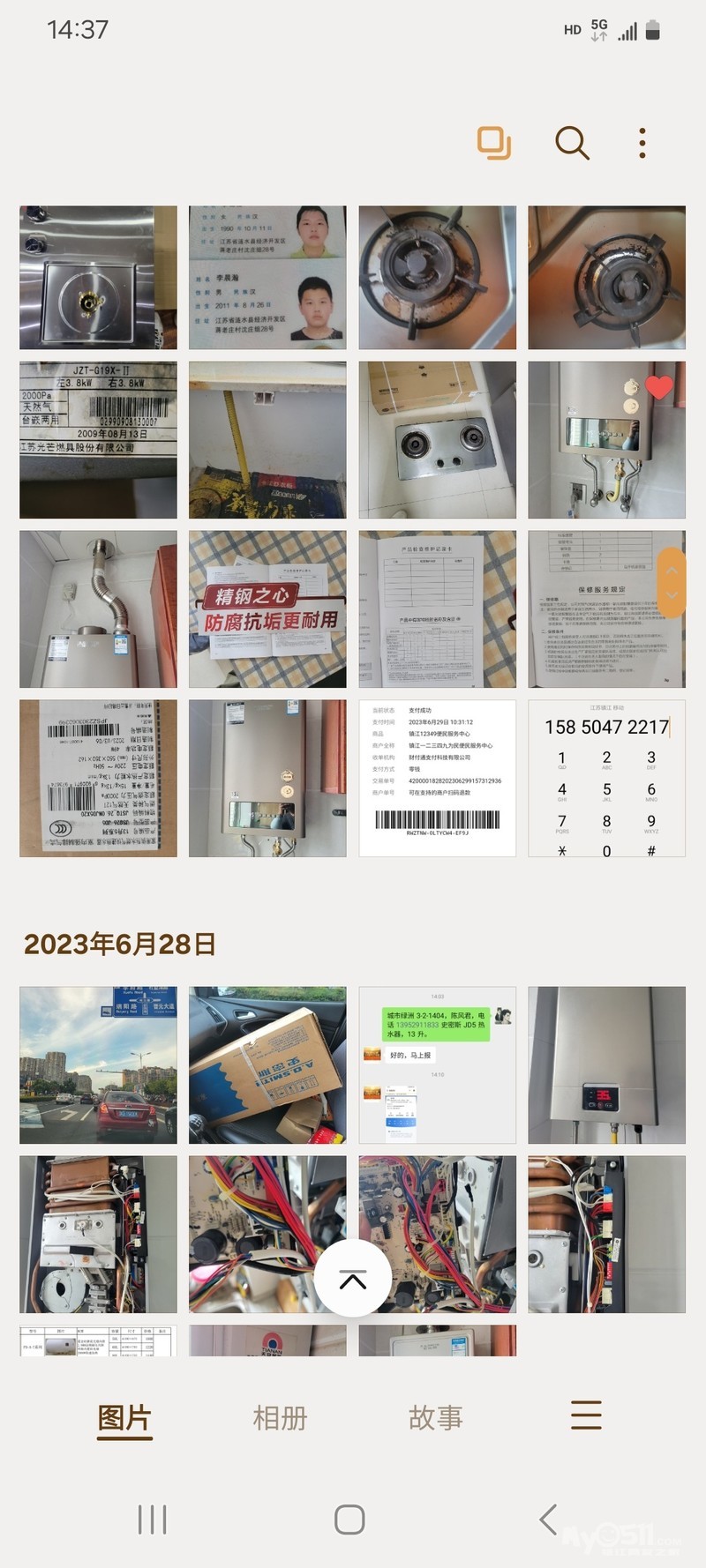Open the road traffic photo with the red car
Viewport: 706px width, 1568px height.
(98, 1064)
